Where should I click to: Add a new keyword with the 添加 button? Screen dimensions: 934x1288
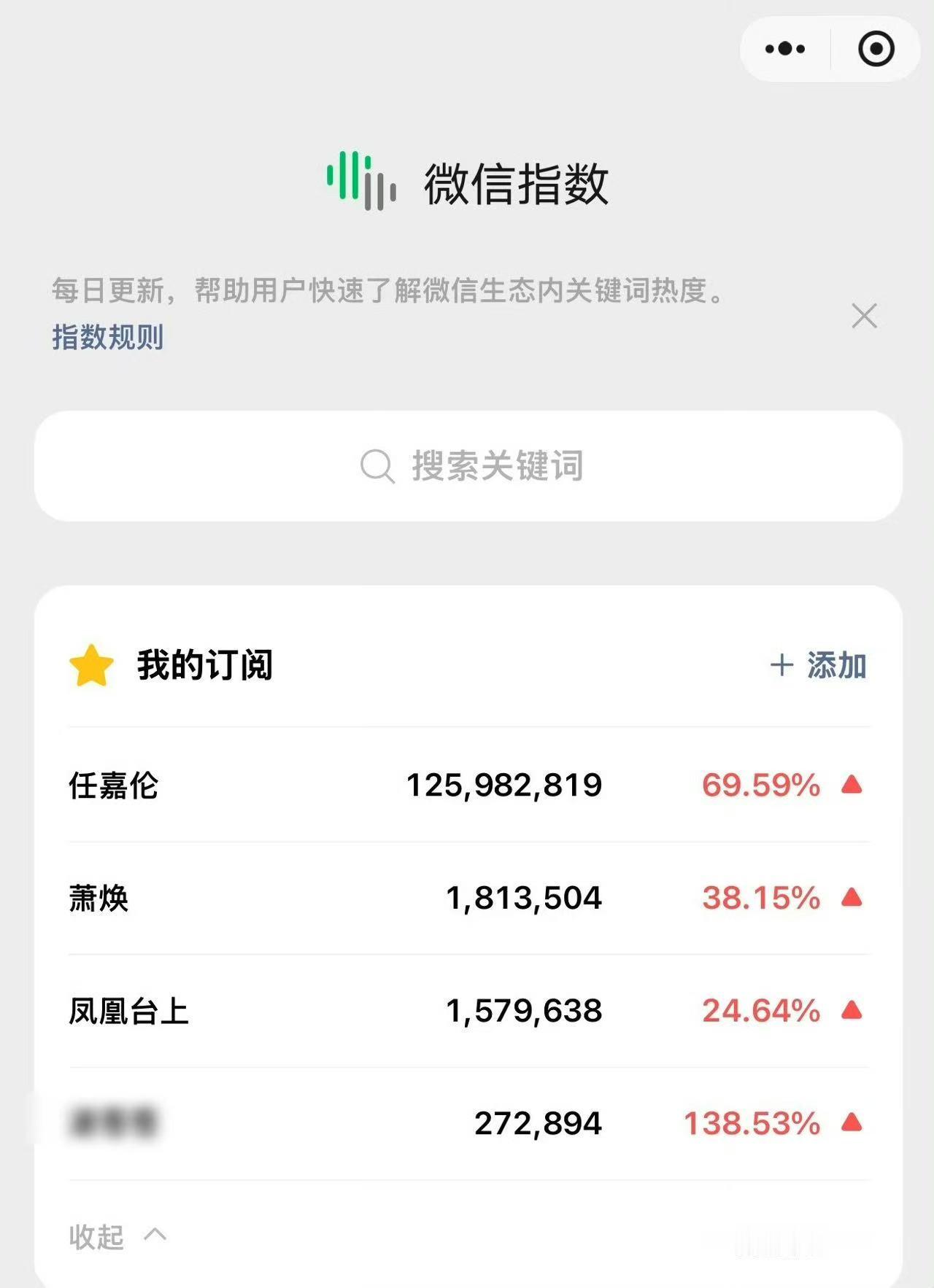pyautogui.click(x=837, y=665)
